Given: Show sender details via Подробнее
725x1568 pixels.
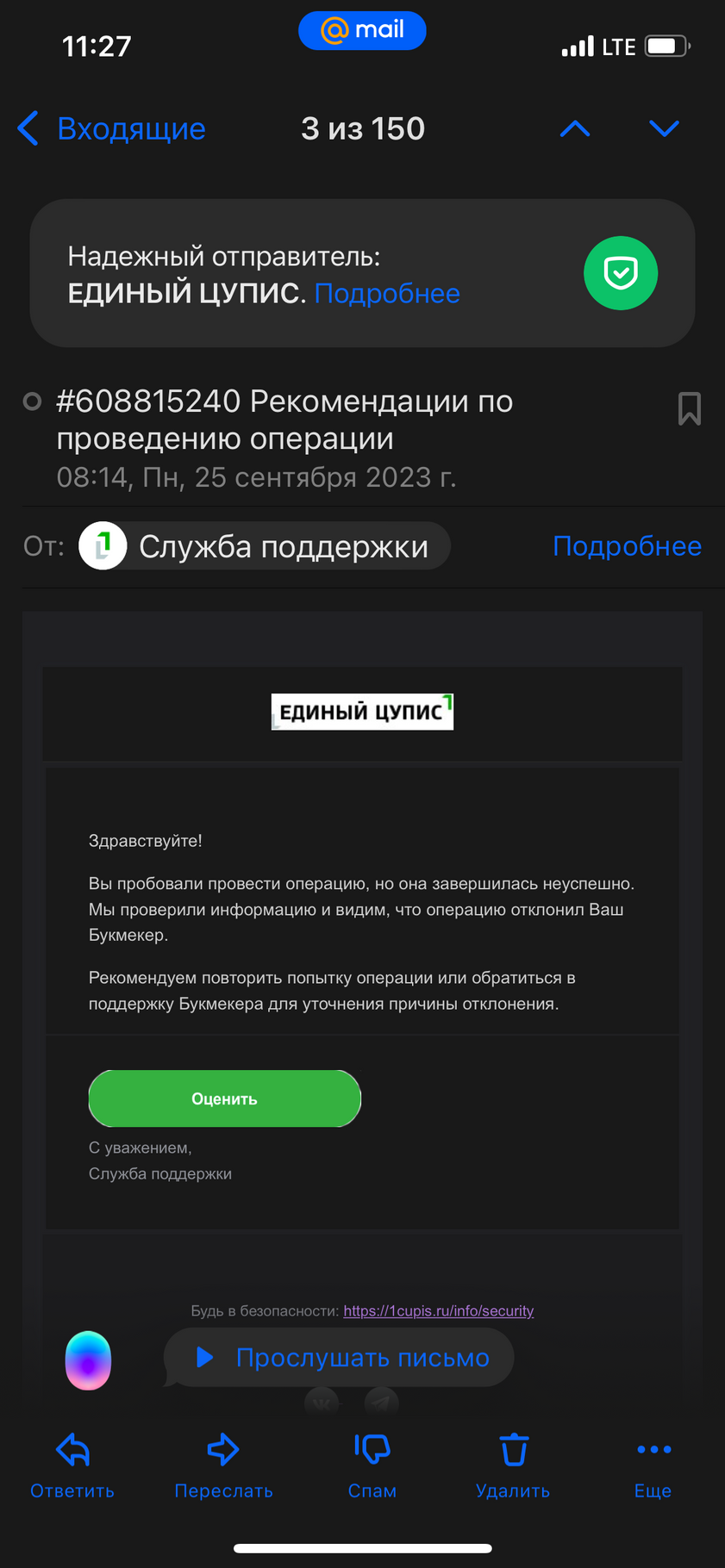Looking at the screenshot, I should coord(627,546).
